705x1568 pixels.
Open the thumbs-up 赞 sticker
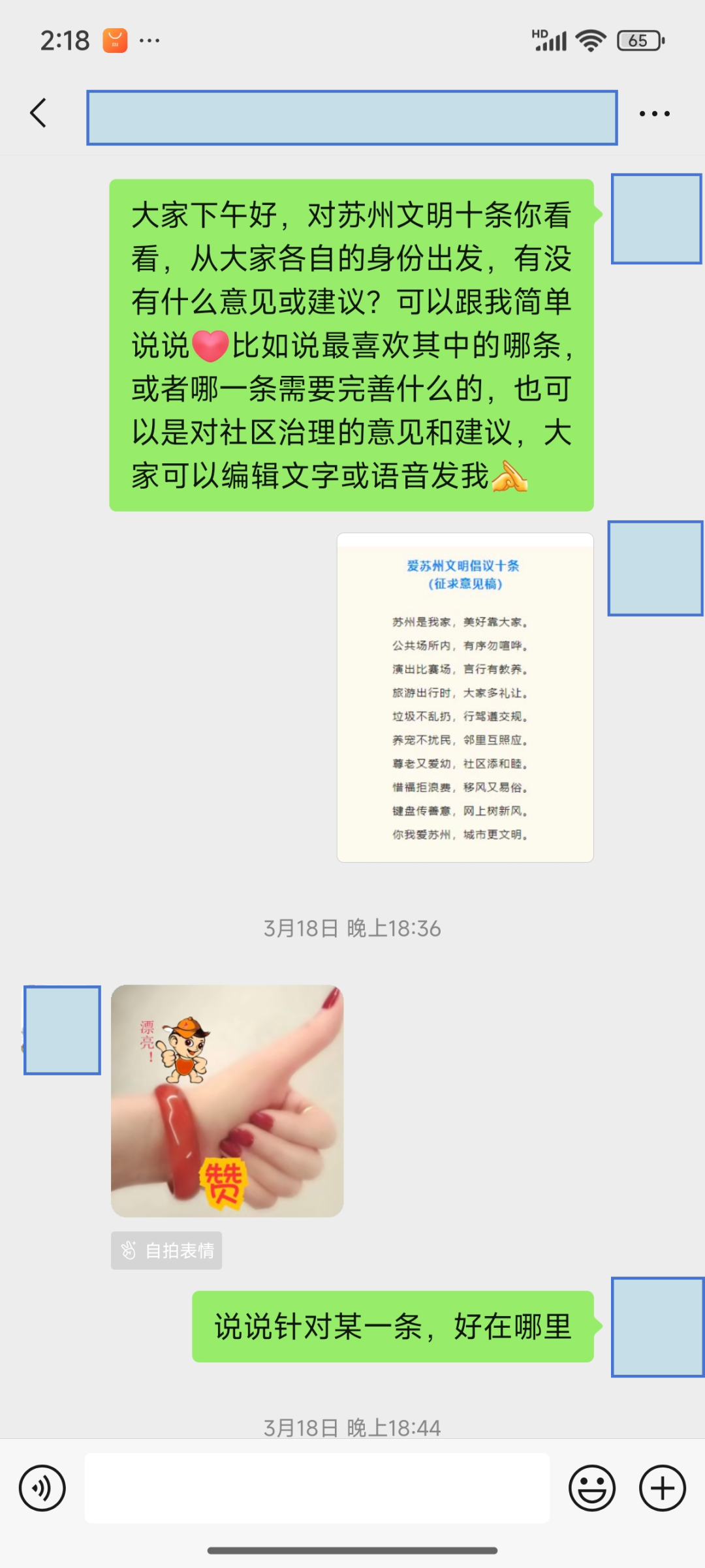pyautogui.click(x=227, y=1101)
